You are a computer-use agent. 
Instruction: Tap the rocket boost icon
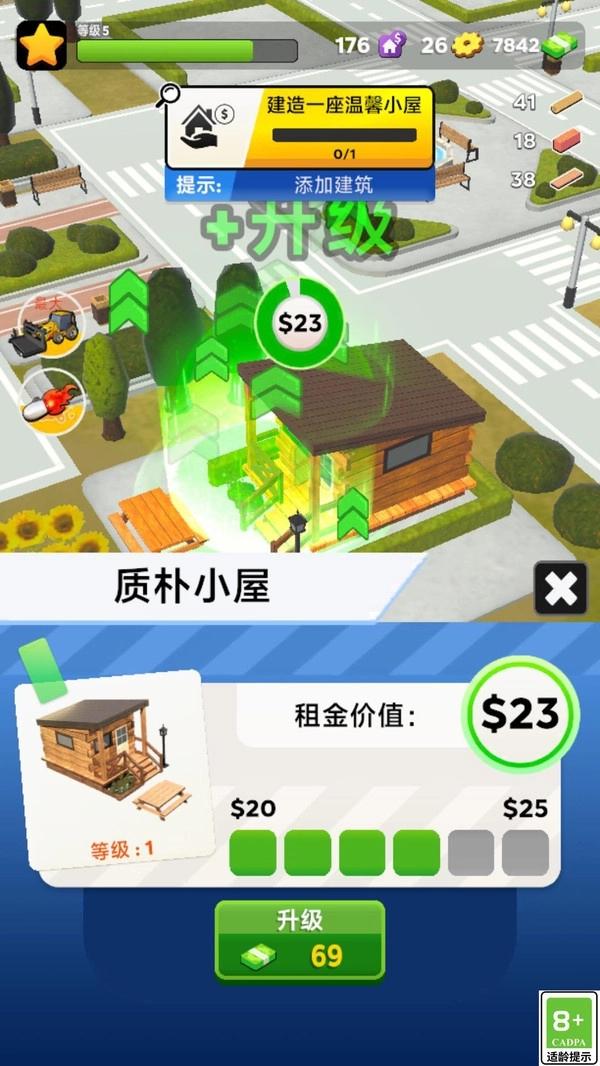point(49,402)
